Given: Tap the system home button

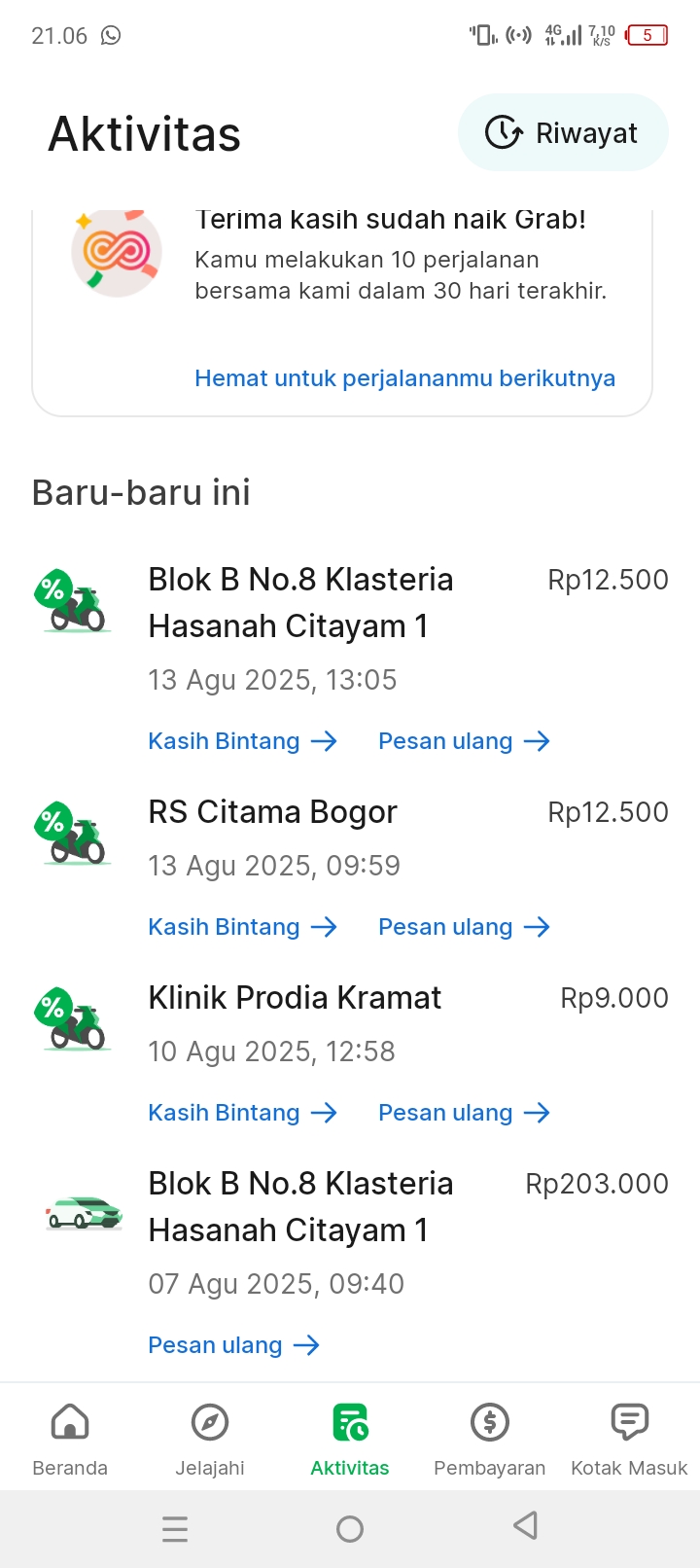Looking at the screenshot, I should [350, 1529].
